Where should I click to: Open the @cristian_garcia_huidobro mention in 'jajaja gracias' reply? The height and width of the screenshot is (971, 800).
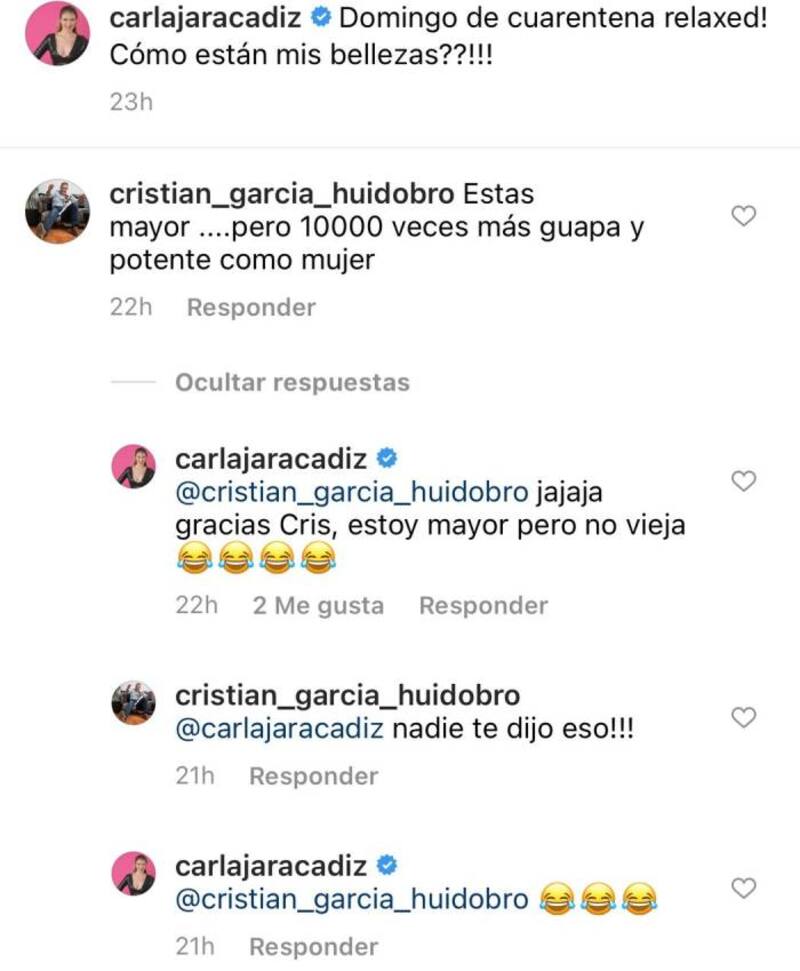pyautogui.click(x=351, y=493)
